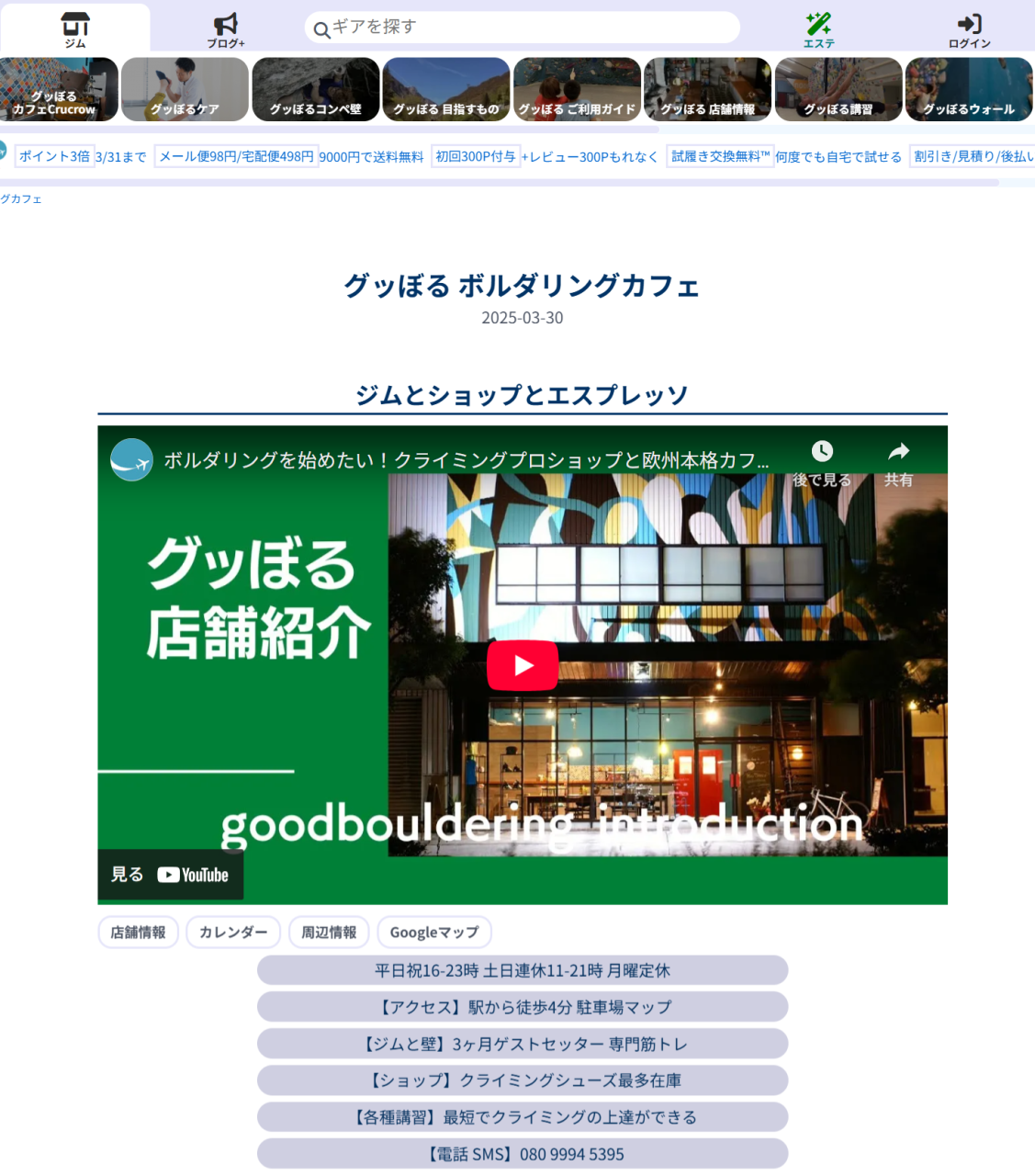This screenshot has height=1176, width=1035.
Task: Select the 店舗情報 chip
Action: [138, 933]
